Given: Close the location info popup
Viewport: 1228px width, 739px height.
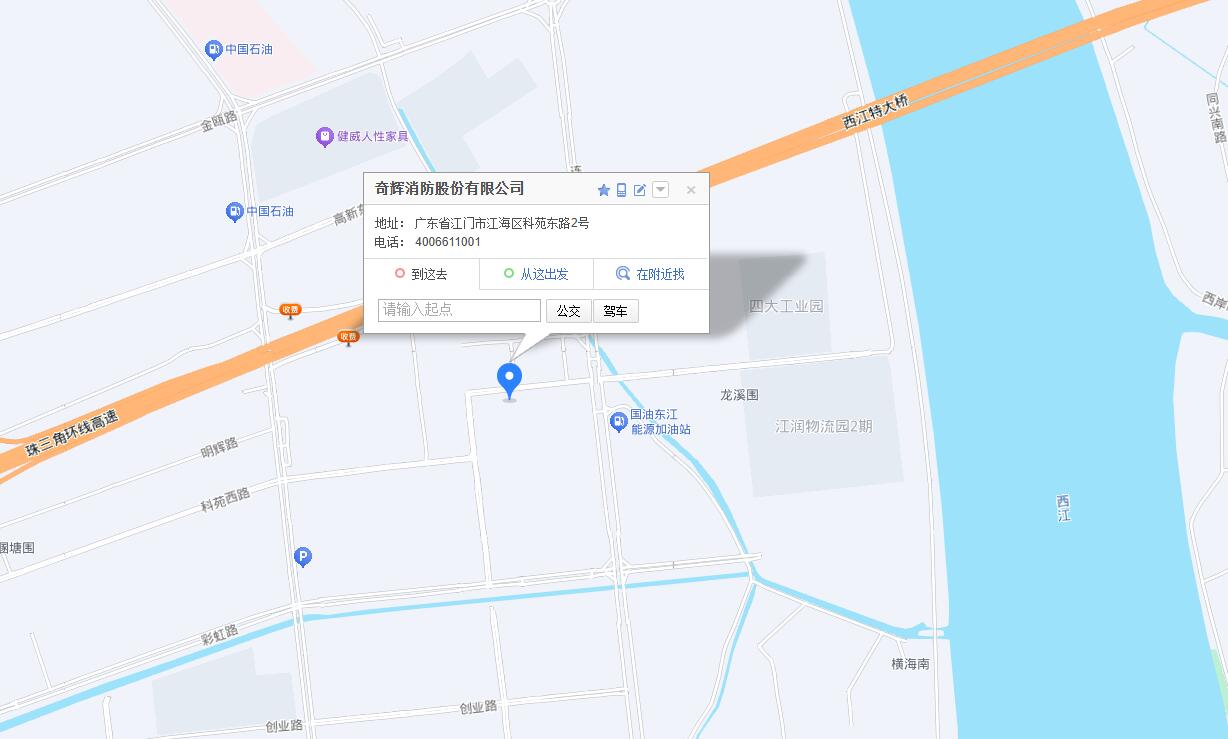Looking at the screenshot, I should click(691, 190).
